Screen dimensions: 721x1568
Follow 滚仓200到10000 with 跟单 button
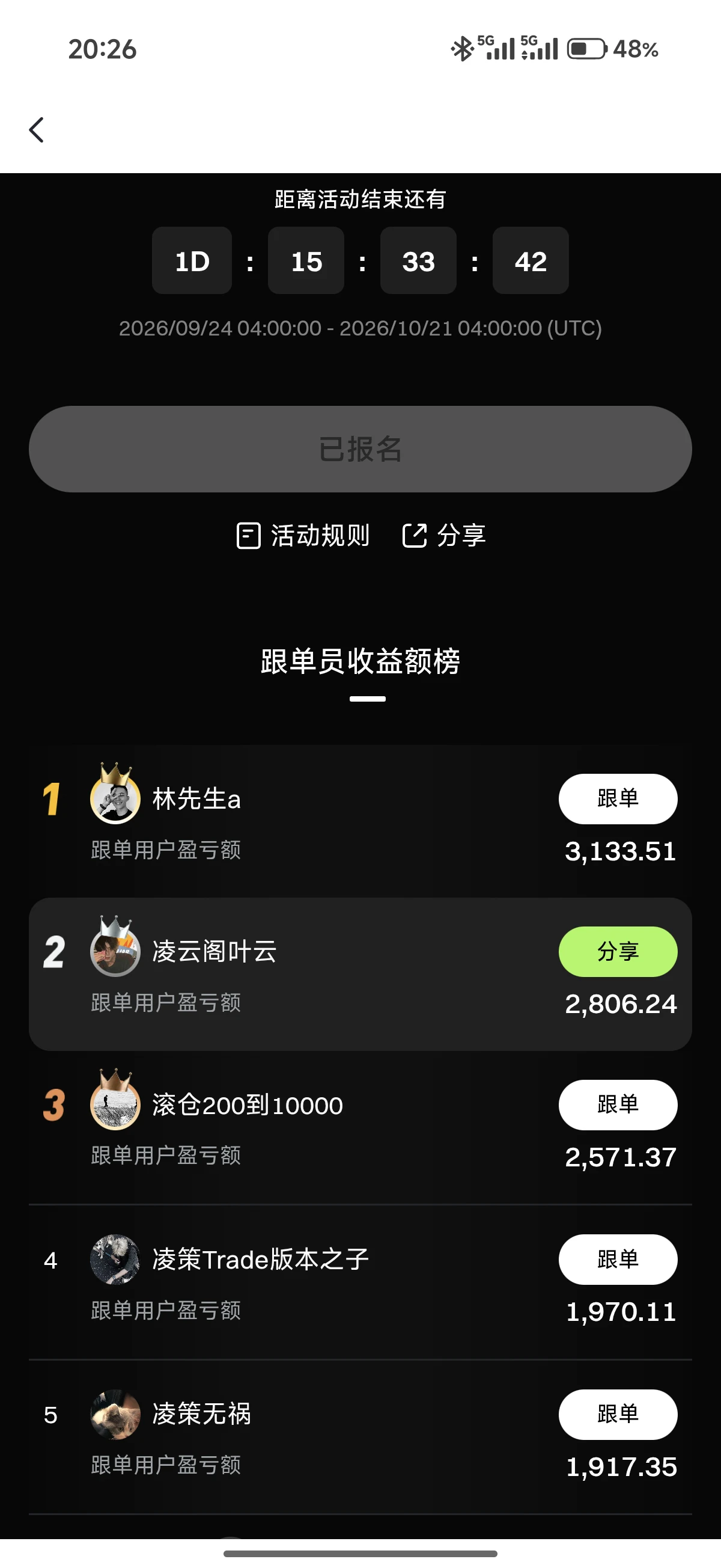pos(618,1105)
